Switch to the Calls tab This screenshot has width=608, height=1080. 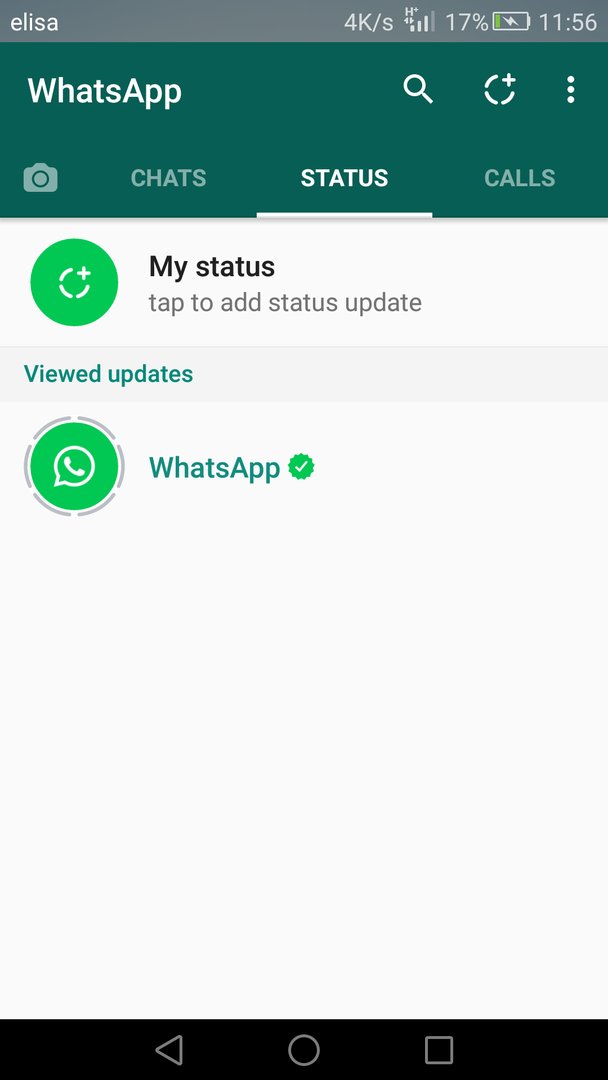pyautogui.click(x=519, y=179)
